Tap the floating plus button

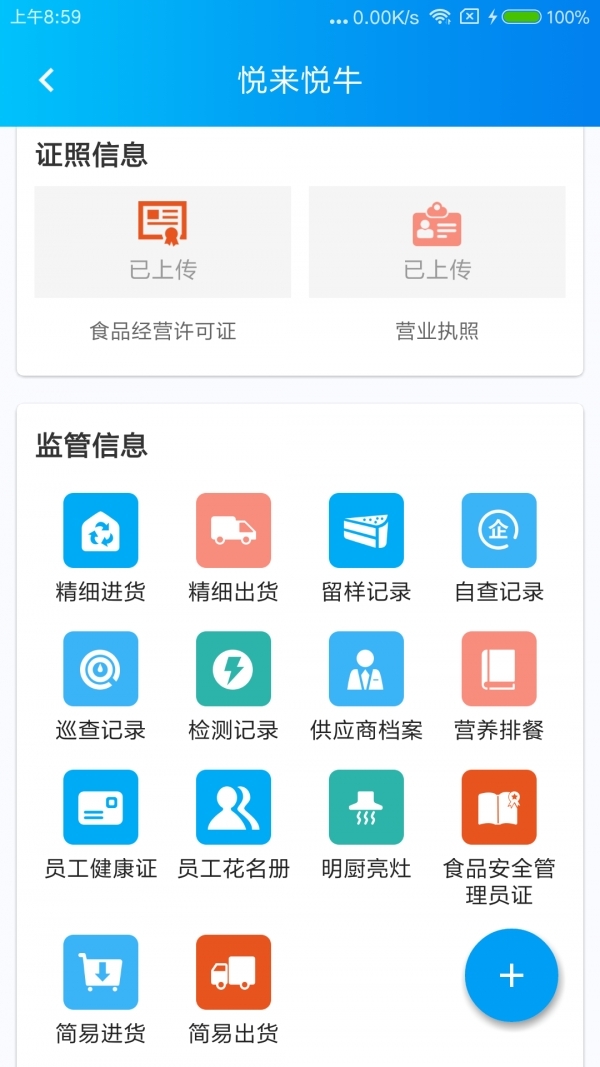pos(511,975)
